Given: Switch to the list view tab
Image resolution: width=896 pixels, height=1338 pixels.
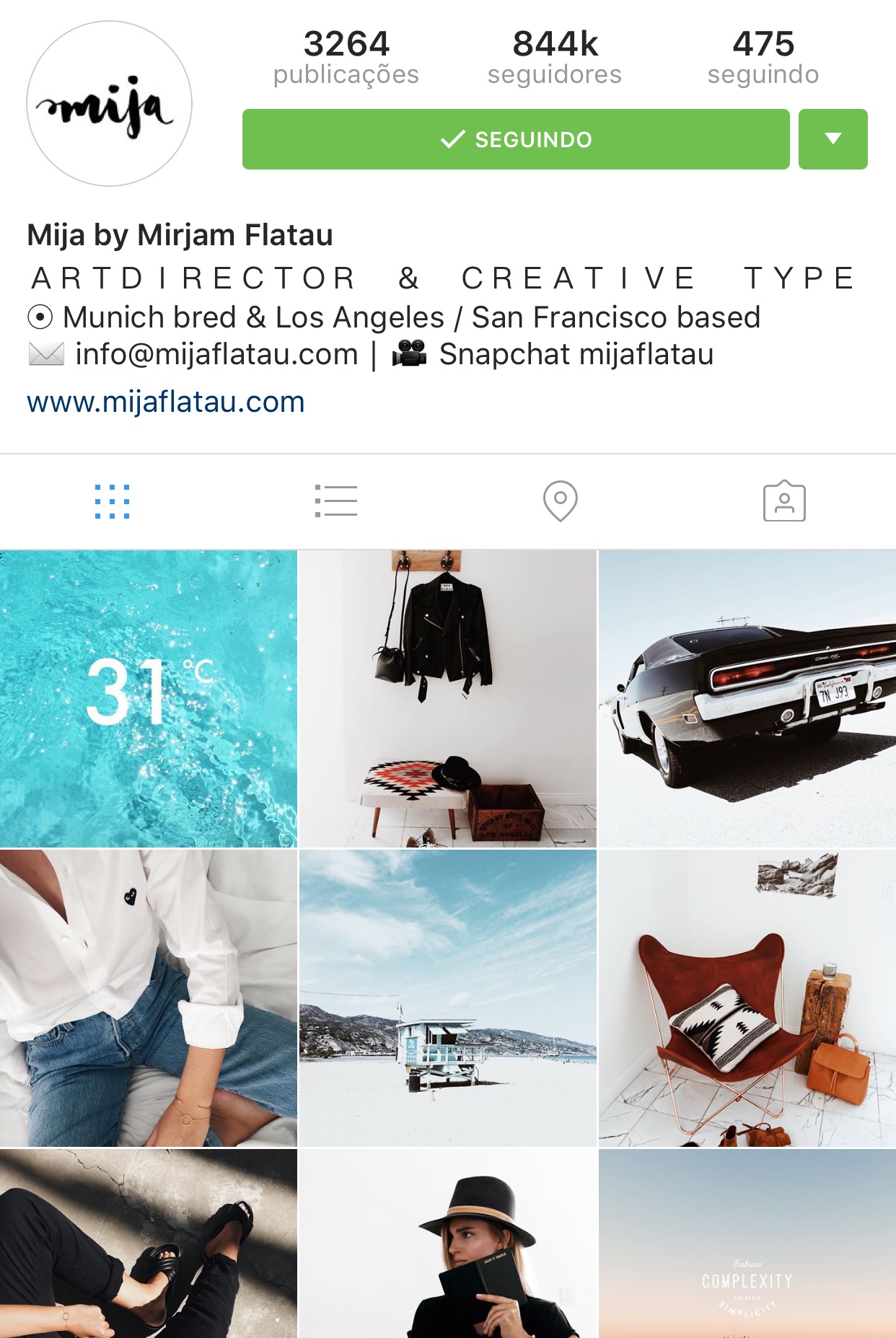Looking at the screenshot, I should coord(336,501).
